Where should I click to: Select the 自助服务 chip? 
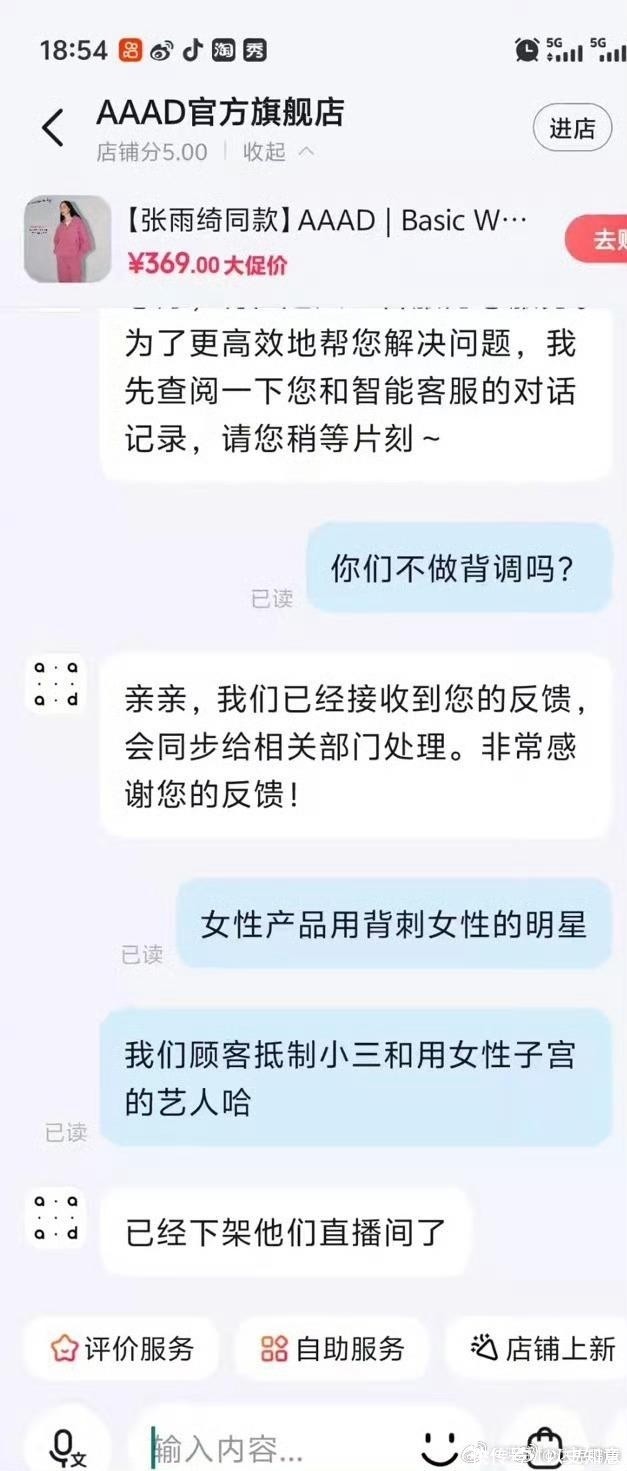[333, 1349]
